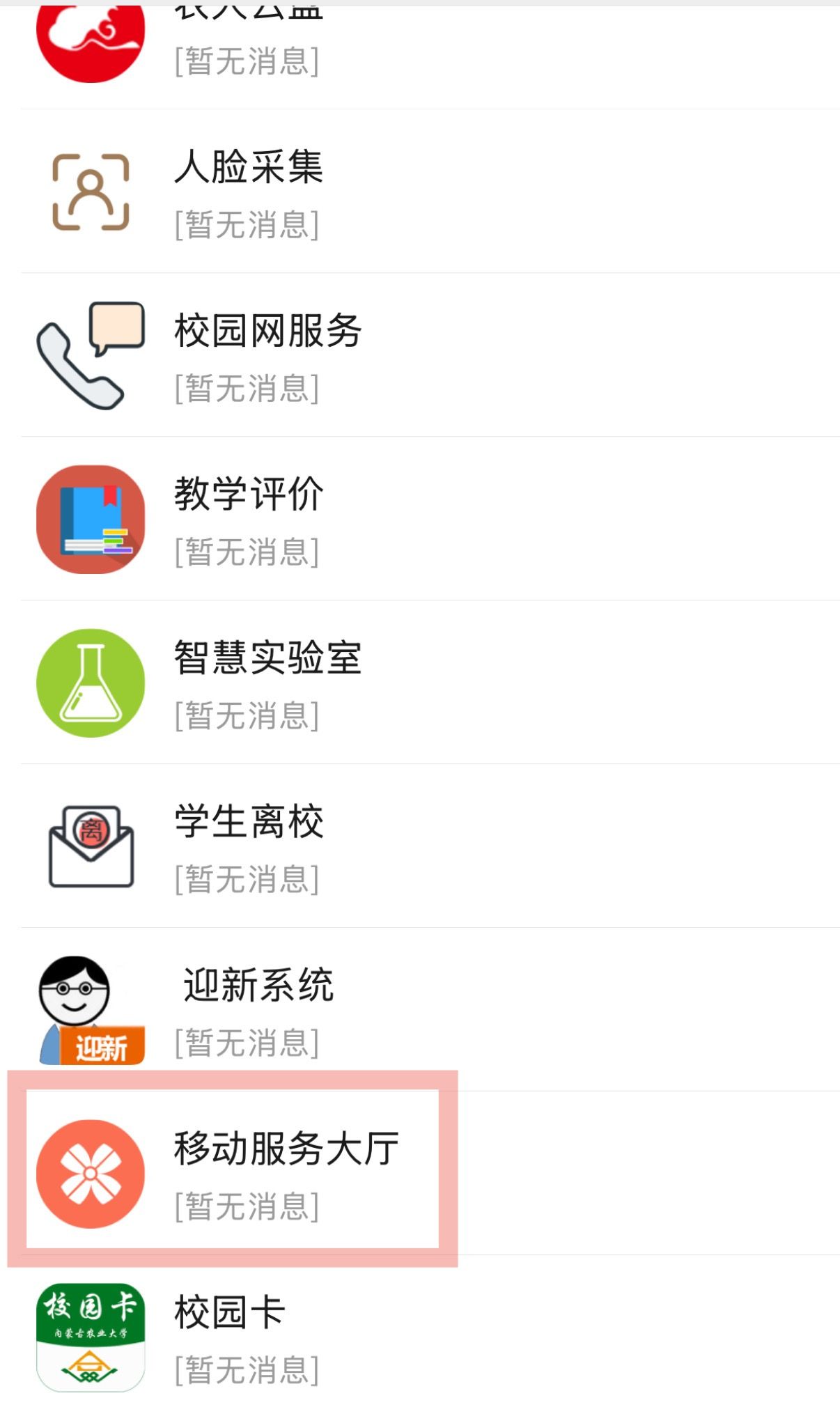Go to 智慧实验室
The image size is (840, 1414).
click(x=420, y=683)
